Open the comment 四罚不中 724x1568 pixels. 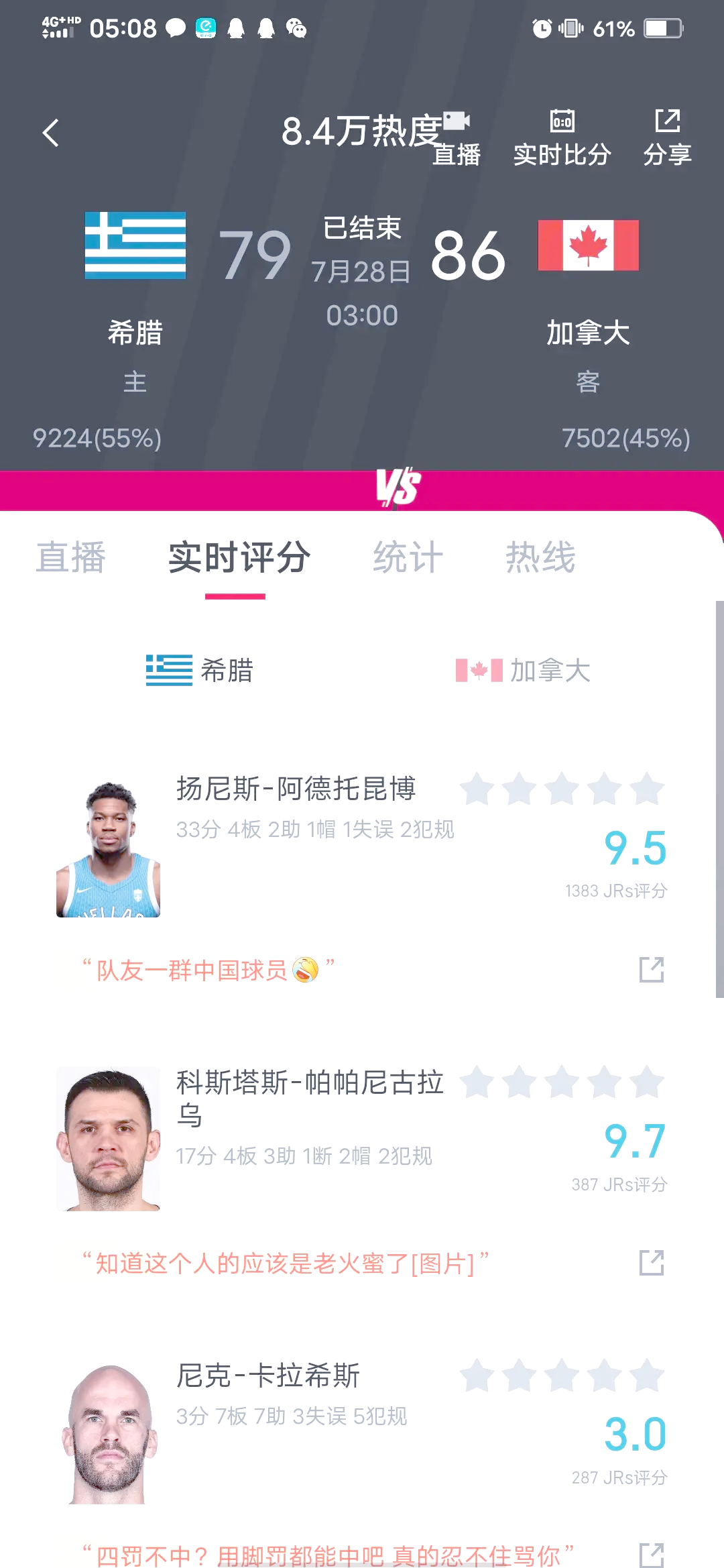click(x=328, y=1555)
